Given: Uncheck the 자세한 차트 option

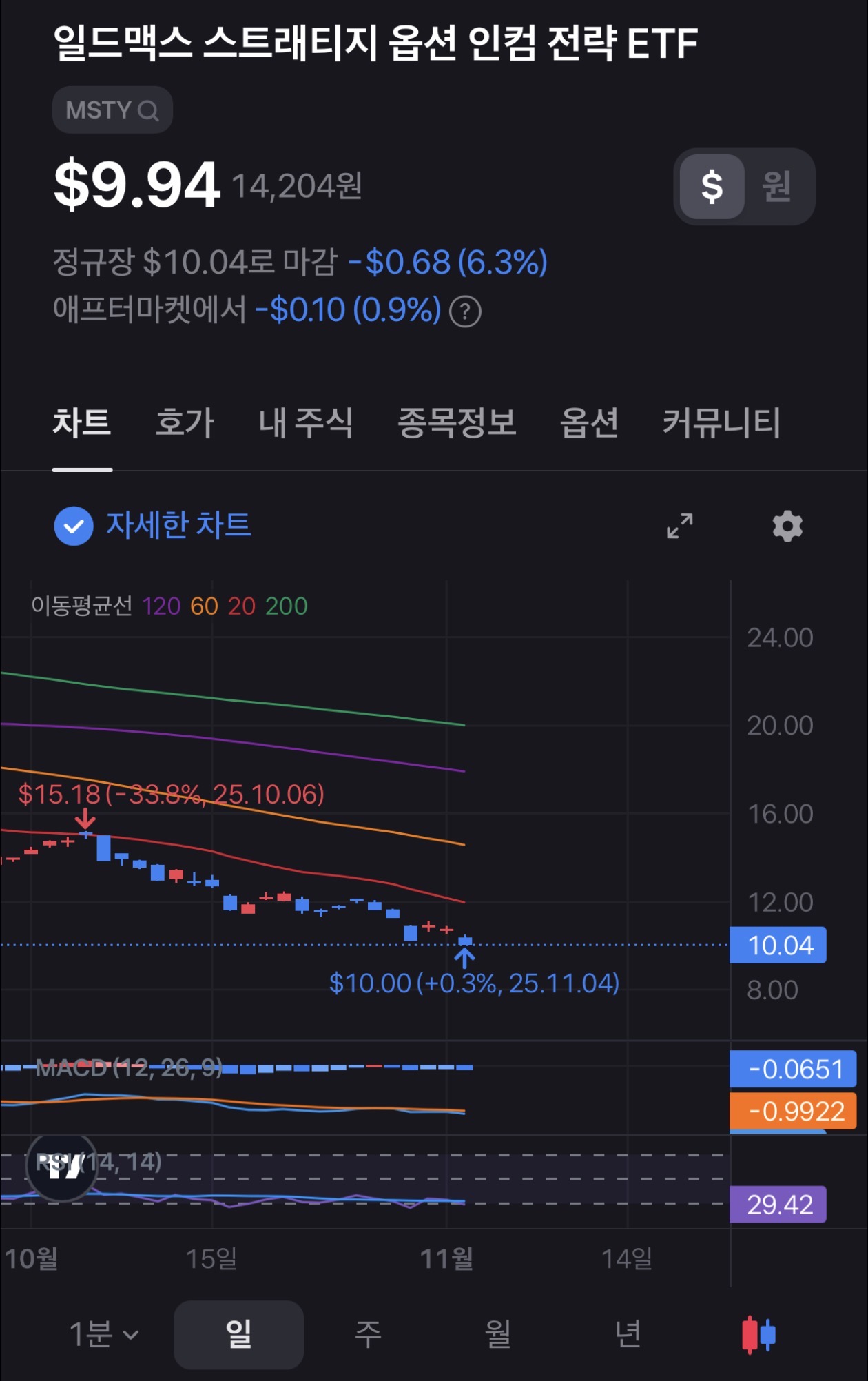Looking at the screenshot, I should point(74,526).
